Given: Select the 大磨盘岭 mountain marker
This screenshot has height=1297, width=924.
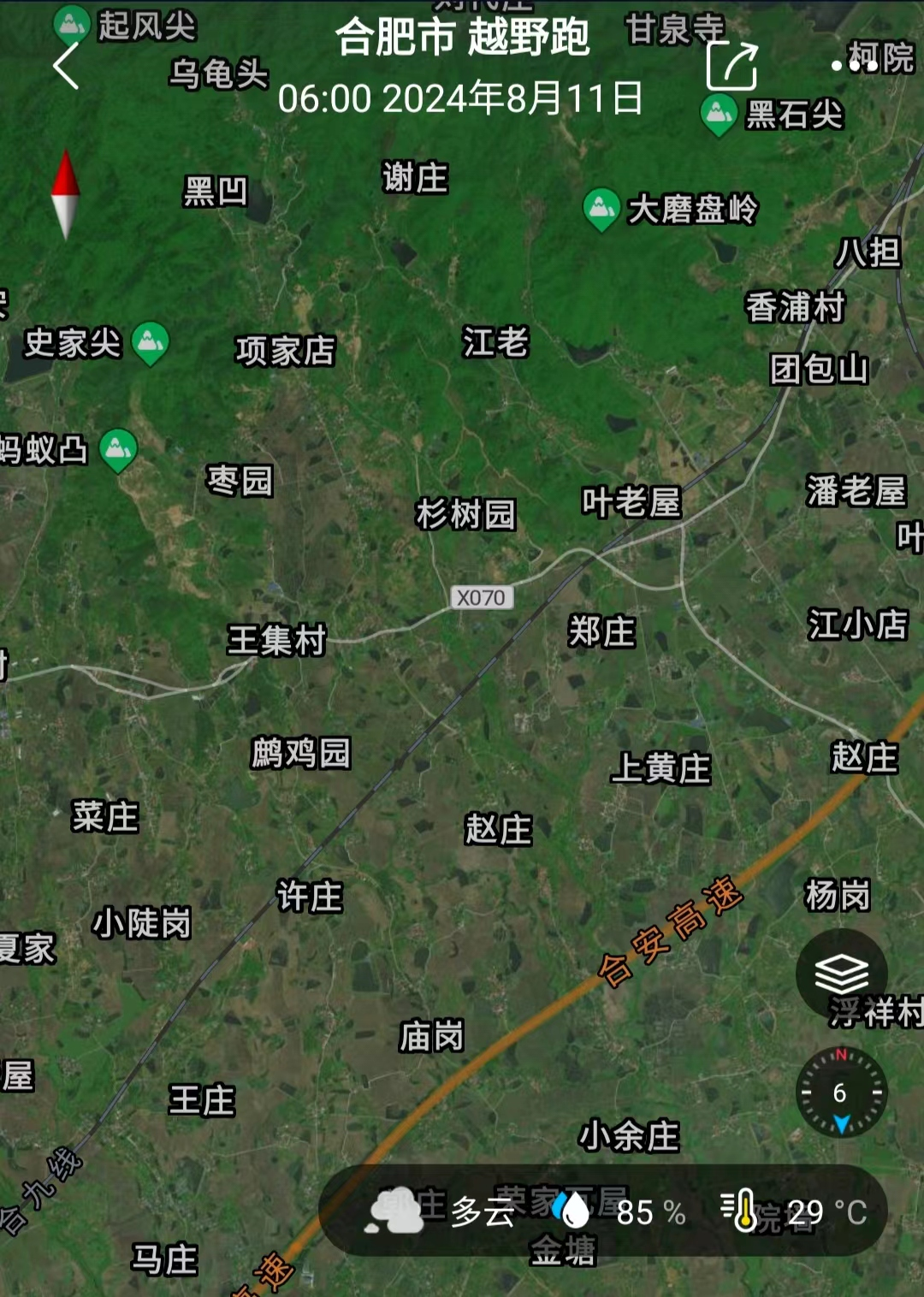Looking at the screenshot, I should click(601, 208).
